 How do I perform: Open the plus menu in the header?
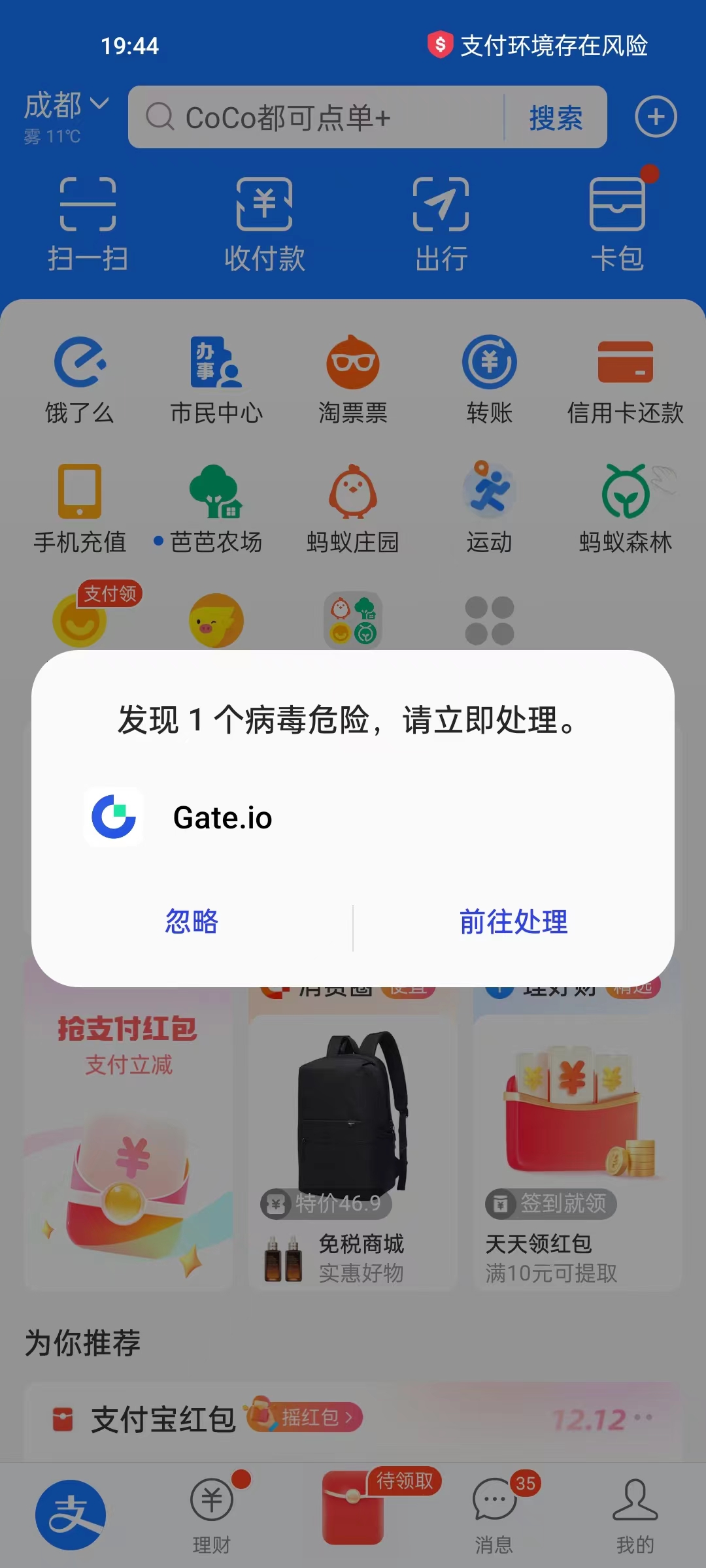(656, 117)
